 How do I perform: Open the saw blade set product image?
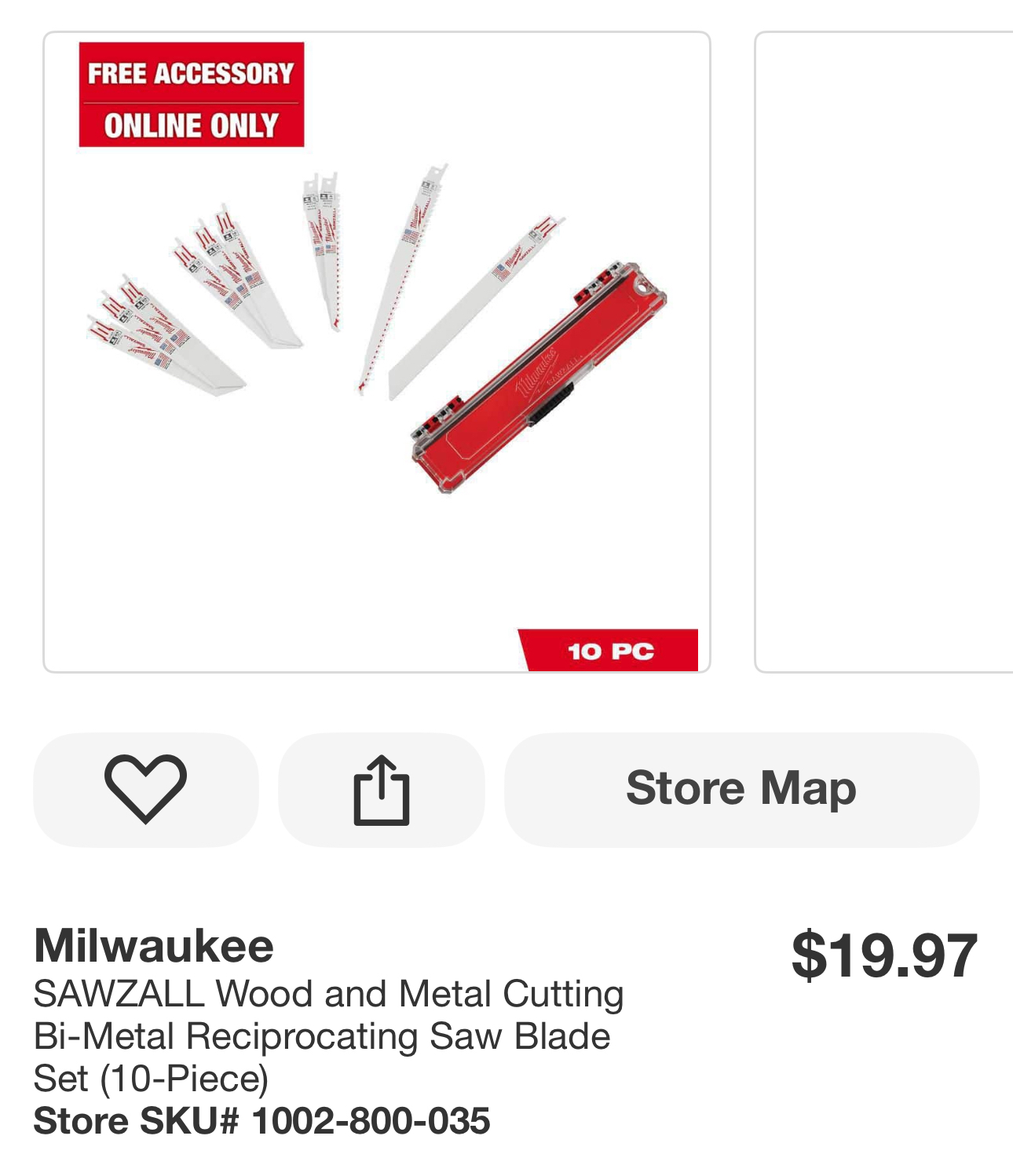click(377, 353)
